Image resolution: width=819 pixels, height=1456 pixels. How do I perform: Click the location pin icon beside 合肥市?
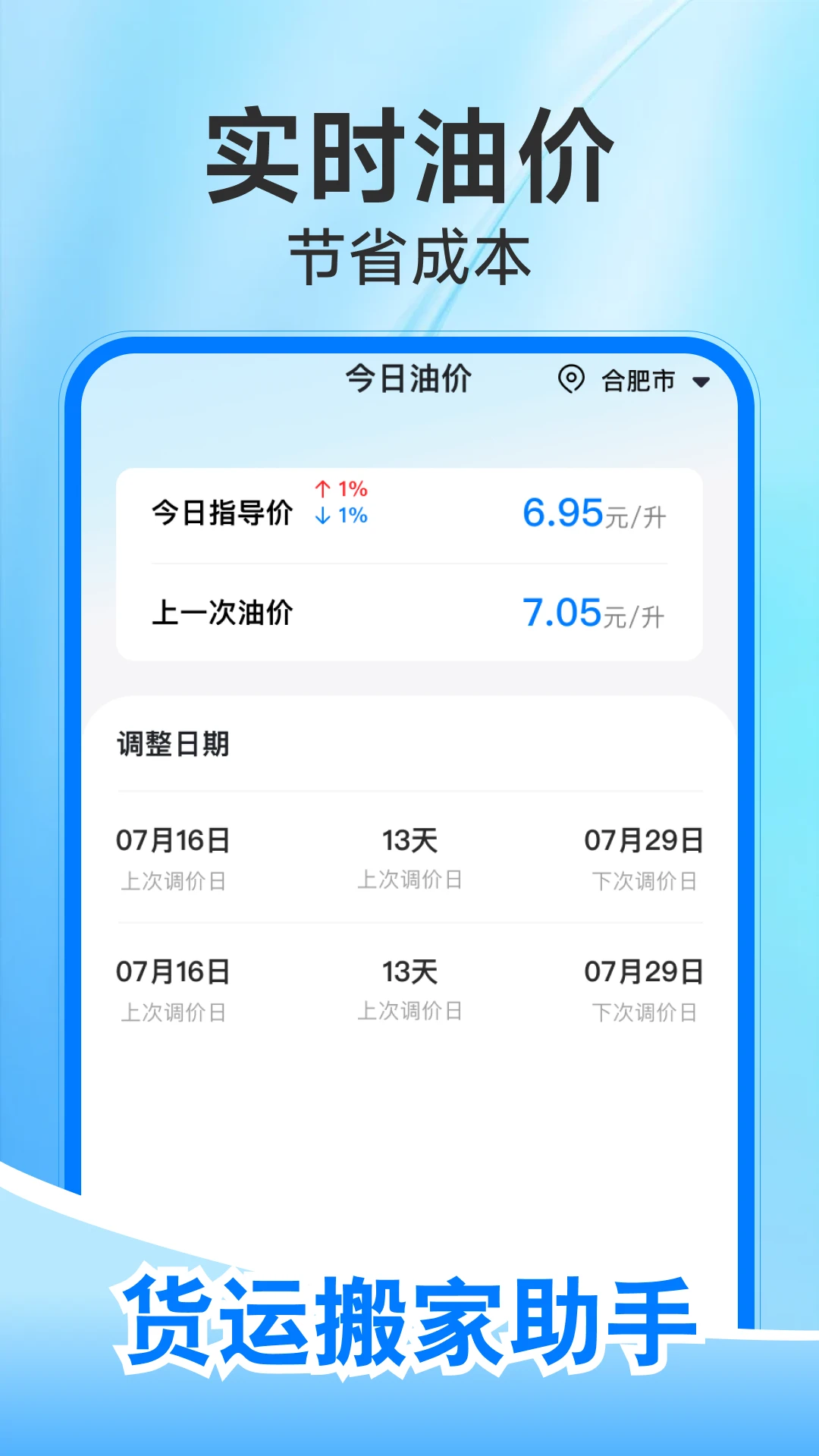point(571,381)
